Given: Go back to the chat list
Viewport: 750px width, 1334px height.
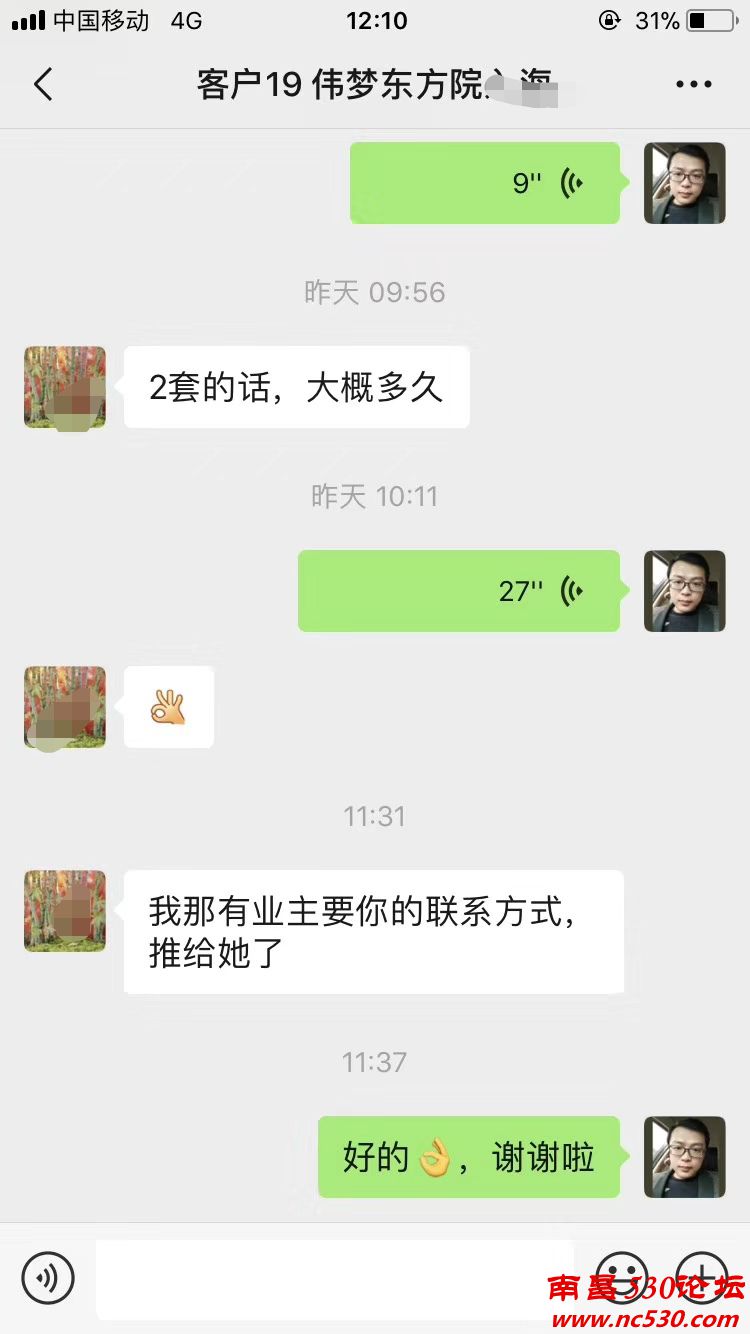Looking at the screenshot, I should (x=43, y=85).
